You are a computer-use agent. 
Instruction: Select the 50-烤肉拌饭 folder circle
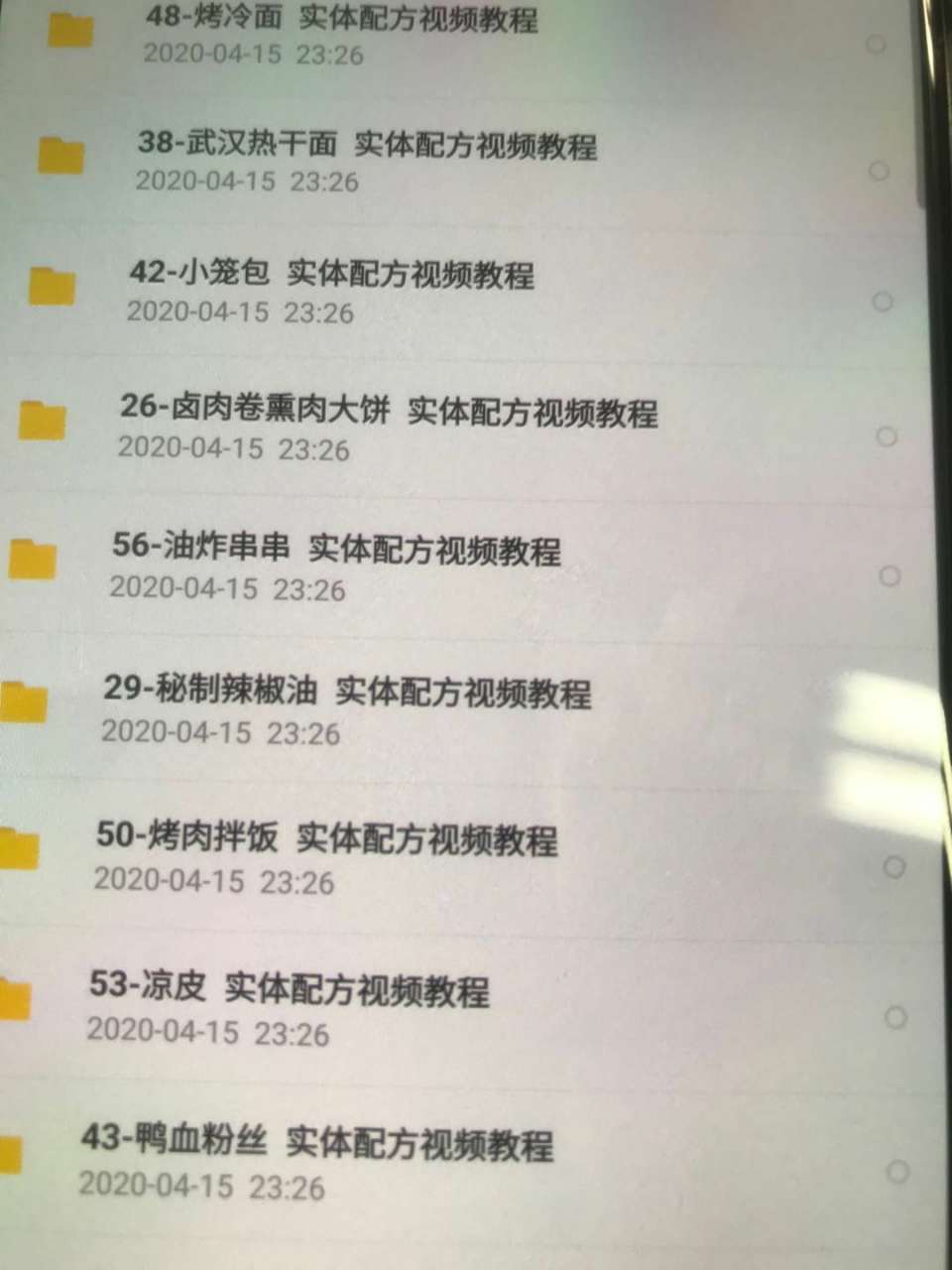coord(893,867)
